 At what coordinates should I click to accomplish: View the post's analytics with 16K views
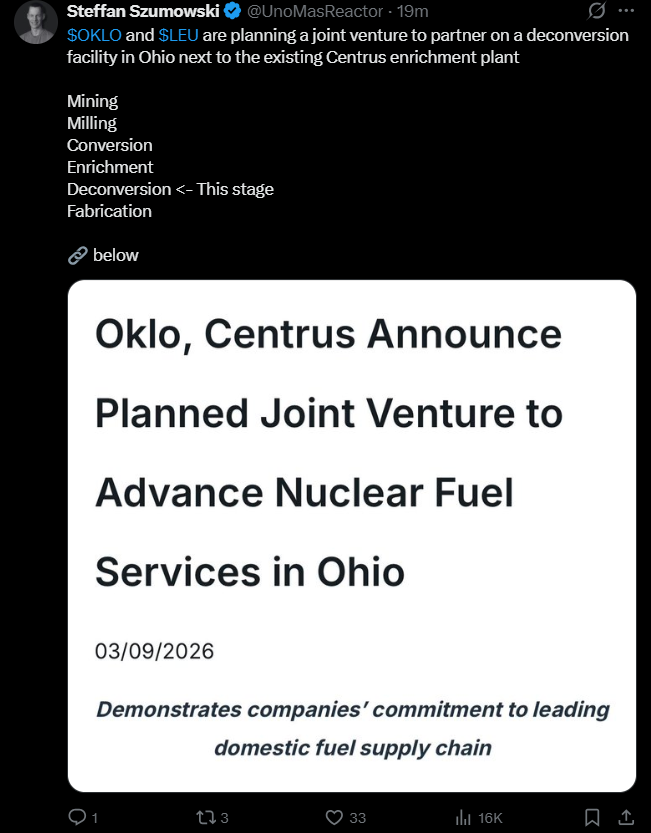coord(464,817)
